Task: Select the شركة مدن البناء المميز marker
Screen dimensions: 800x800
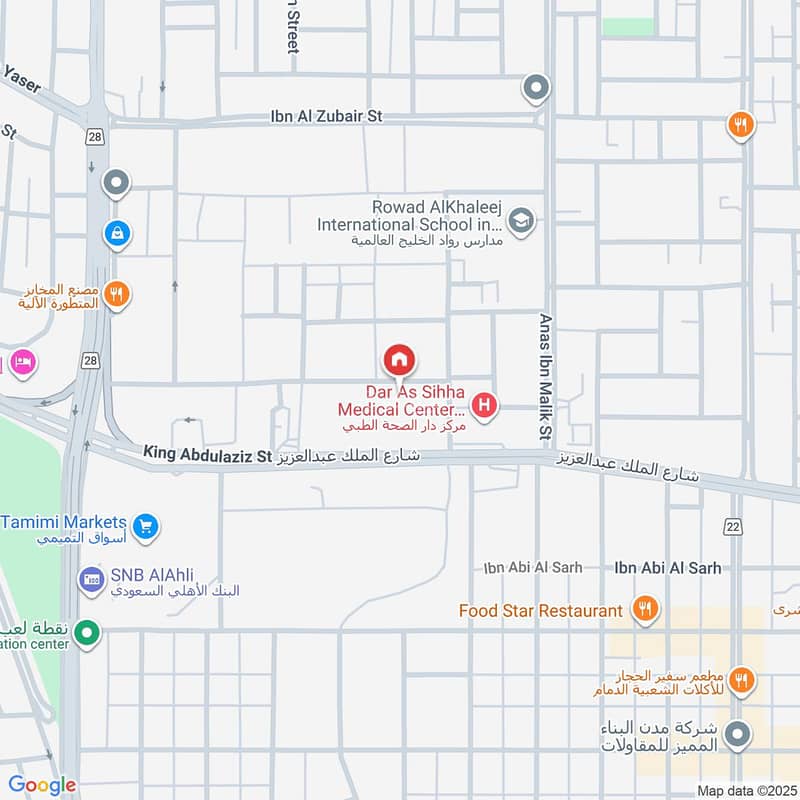Action: [x=739, y=735]
